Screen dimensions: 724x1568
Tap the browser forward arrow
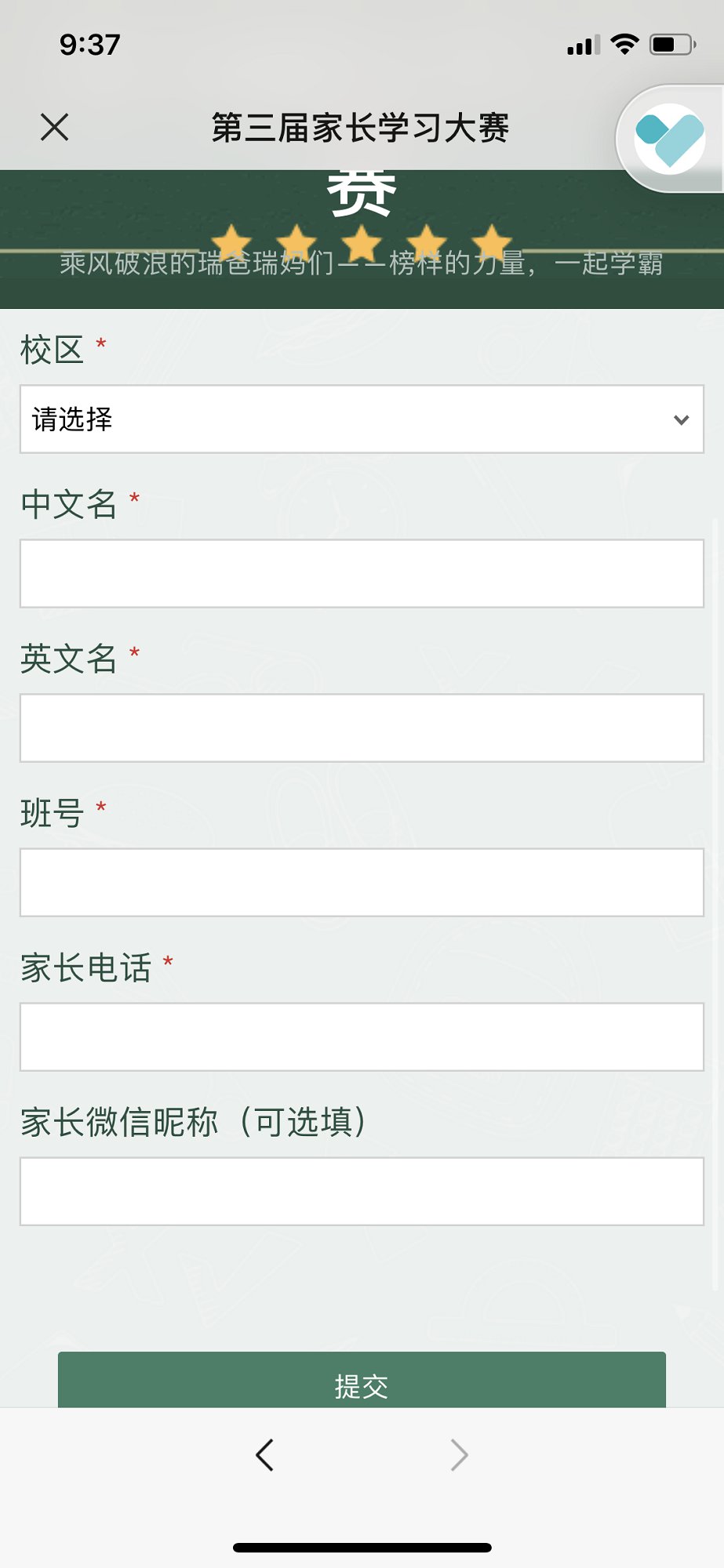click(x=460, y=1455)
